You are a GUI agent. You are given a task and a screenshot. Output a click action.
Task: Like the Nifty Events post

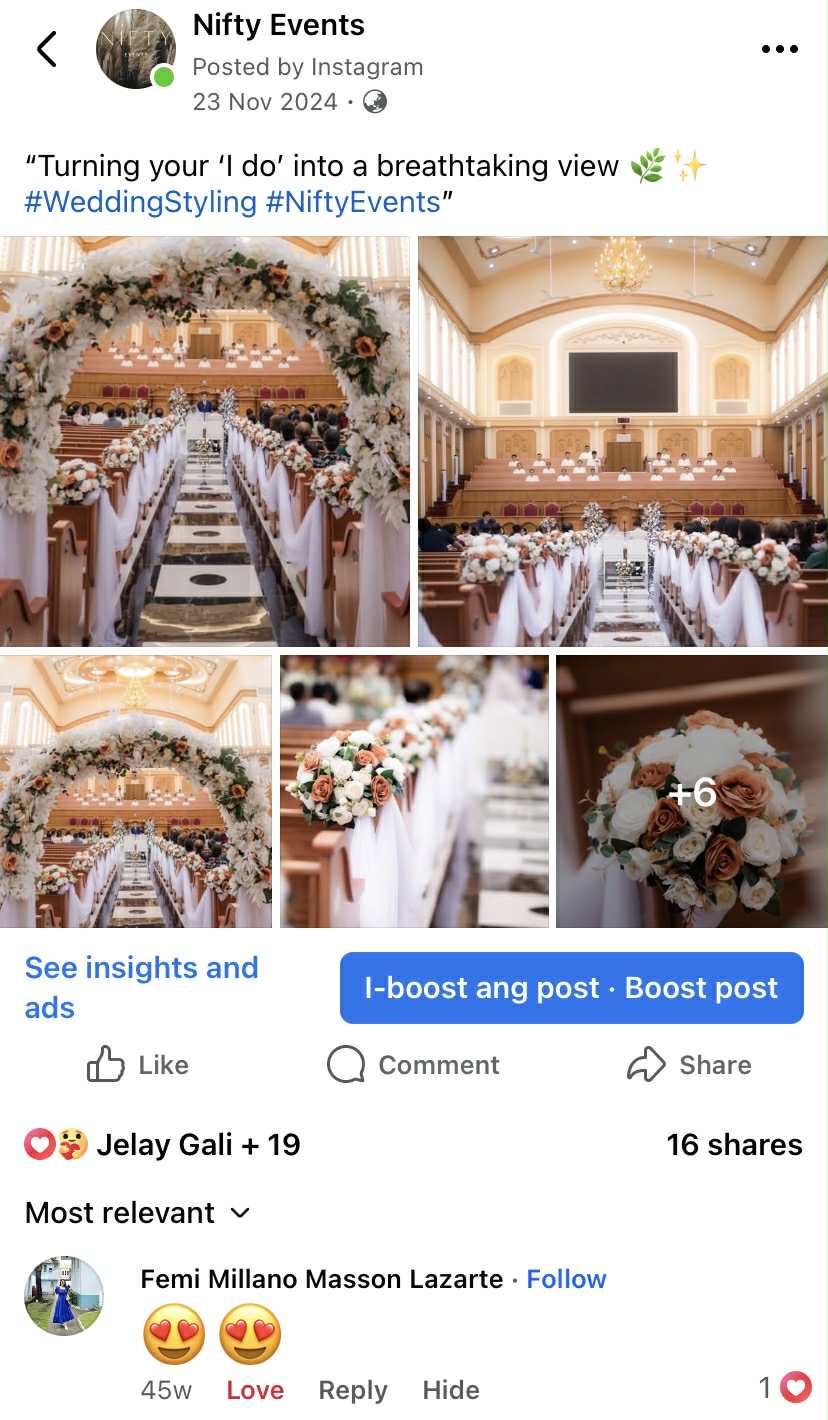pyautogui.click(x=138, y=1065)
